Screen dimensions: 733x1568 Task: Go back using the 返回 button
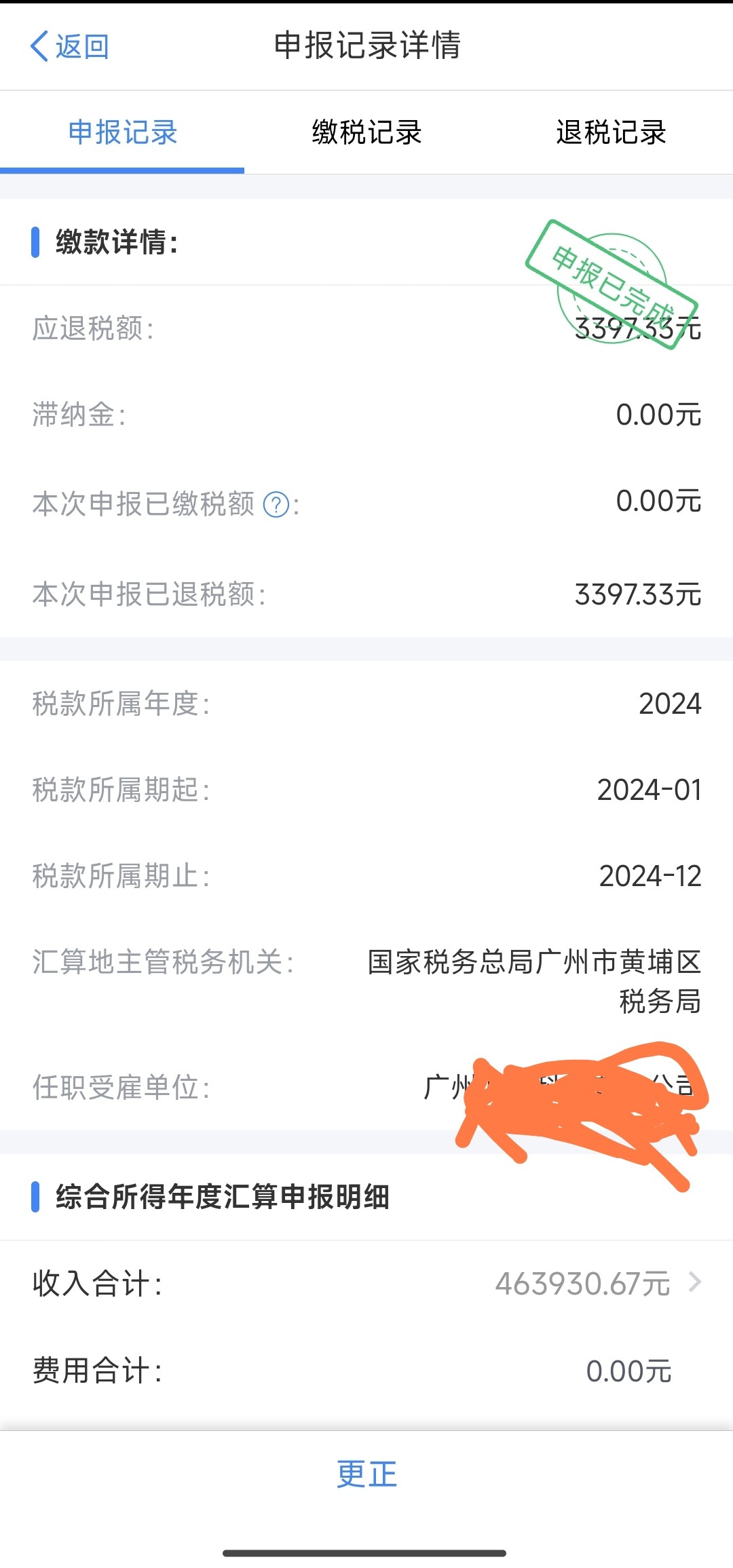point(69,46)
